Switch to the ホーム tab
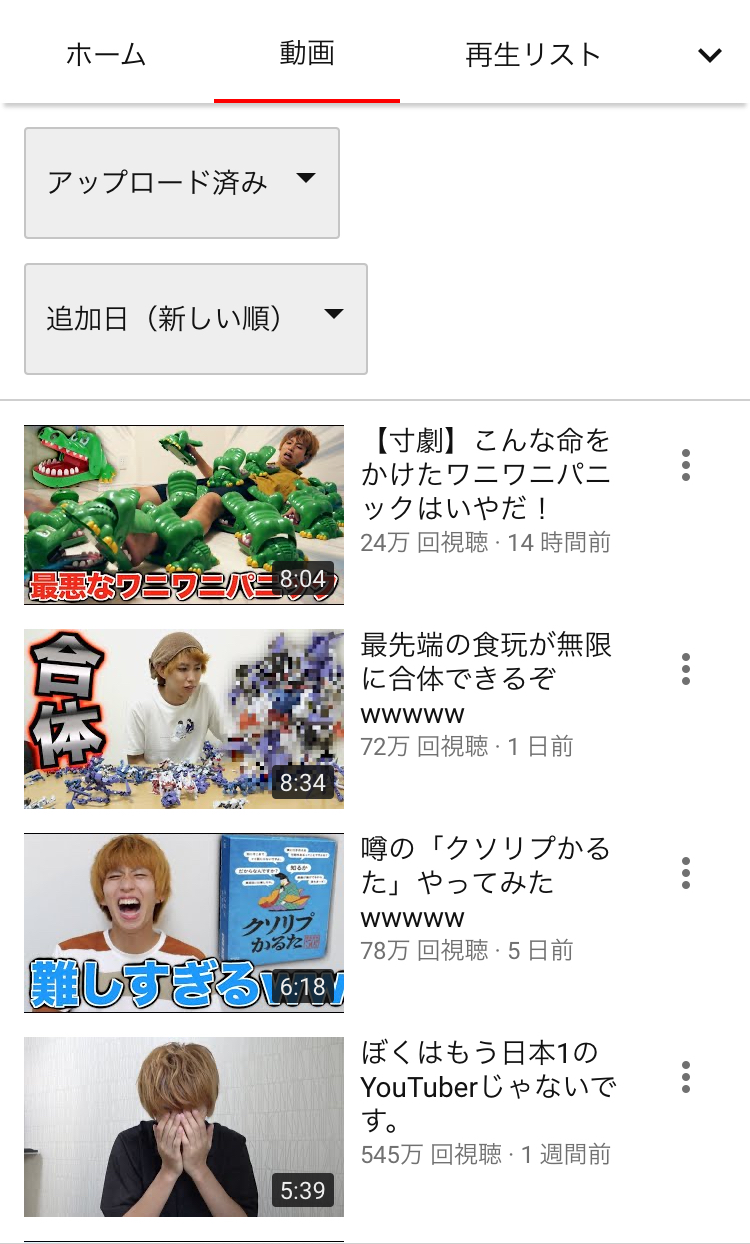 106,54
